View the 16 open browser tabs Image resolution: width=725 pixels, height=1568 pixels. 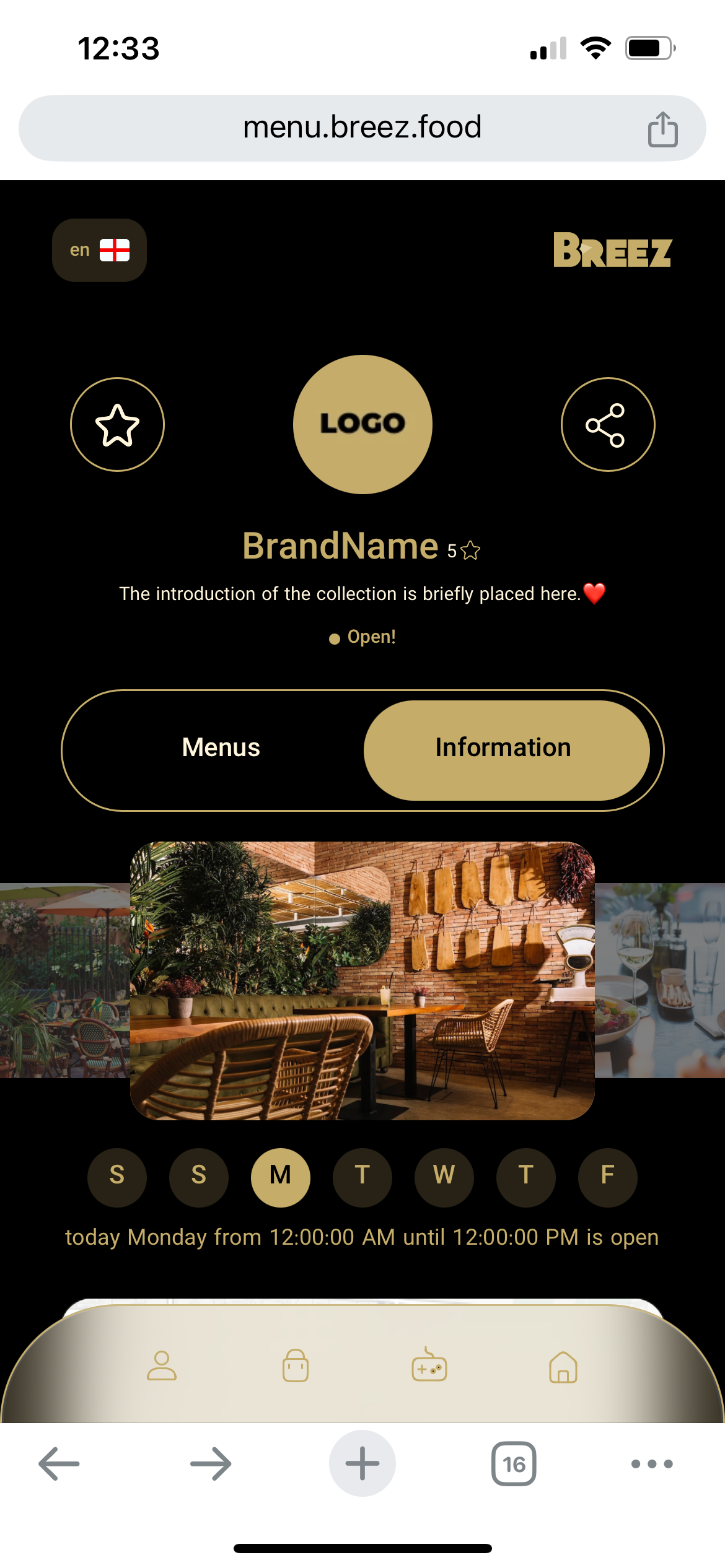click(x=513, y=1464)
